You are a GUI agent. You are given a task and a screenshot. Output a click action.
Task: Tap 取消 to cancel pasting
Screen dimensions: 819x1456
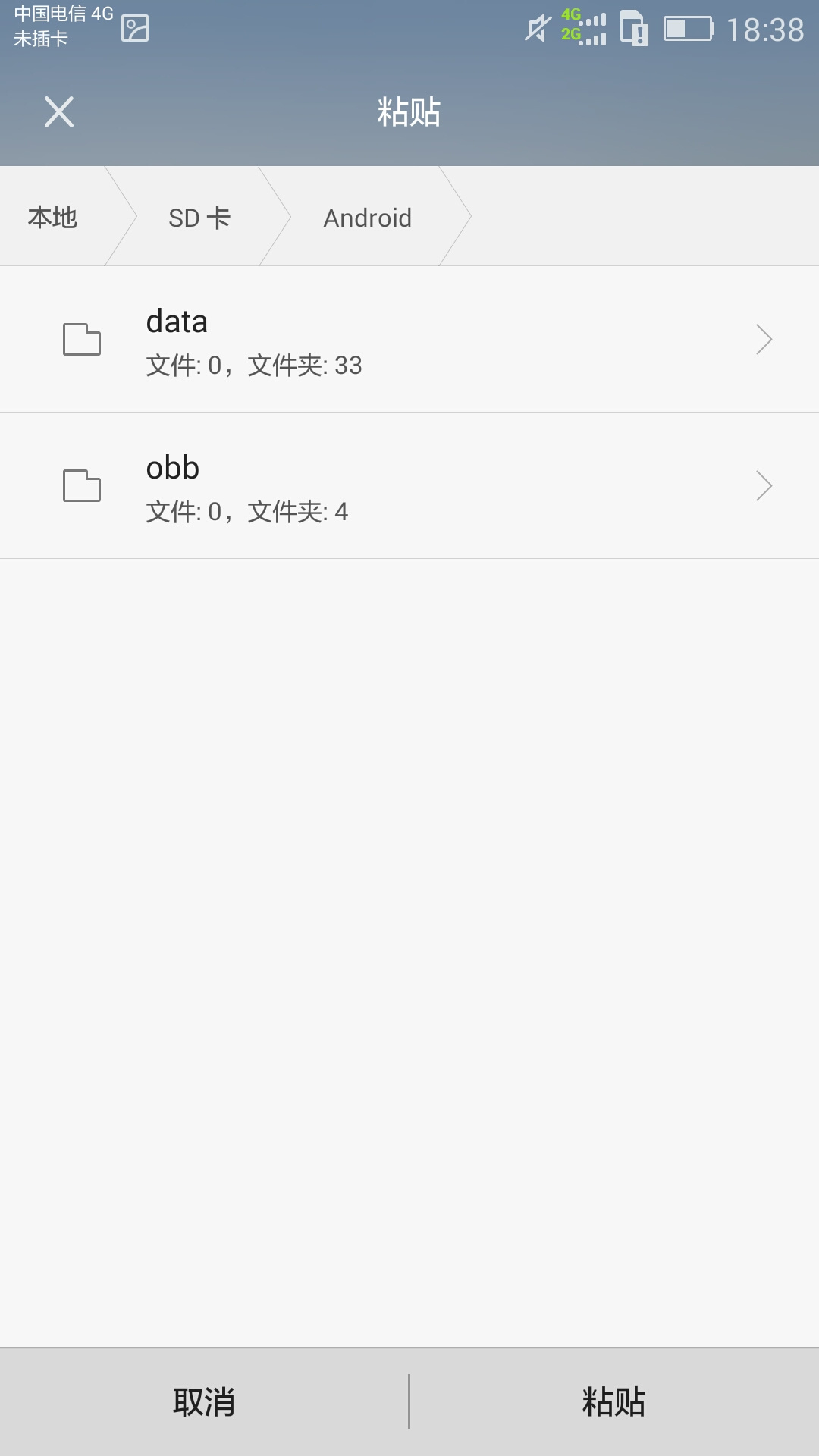(x=204, y=1402)
